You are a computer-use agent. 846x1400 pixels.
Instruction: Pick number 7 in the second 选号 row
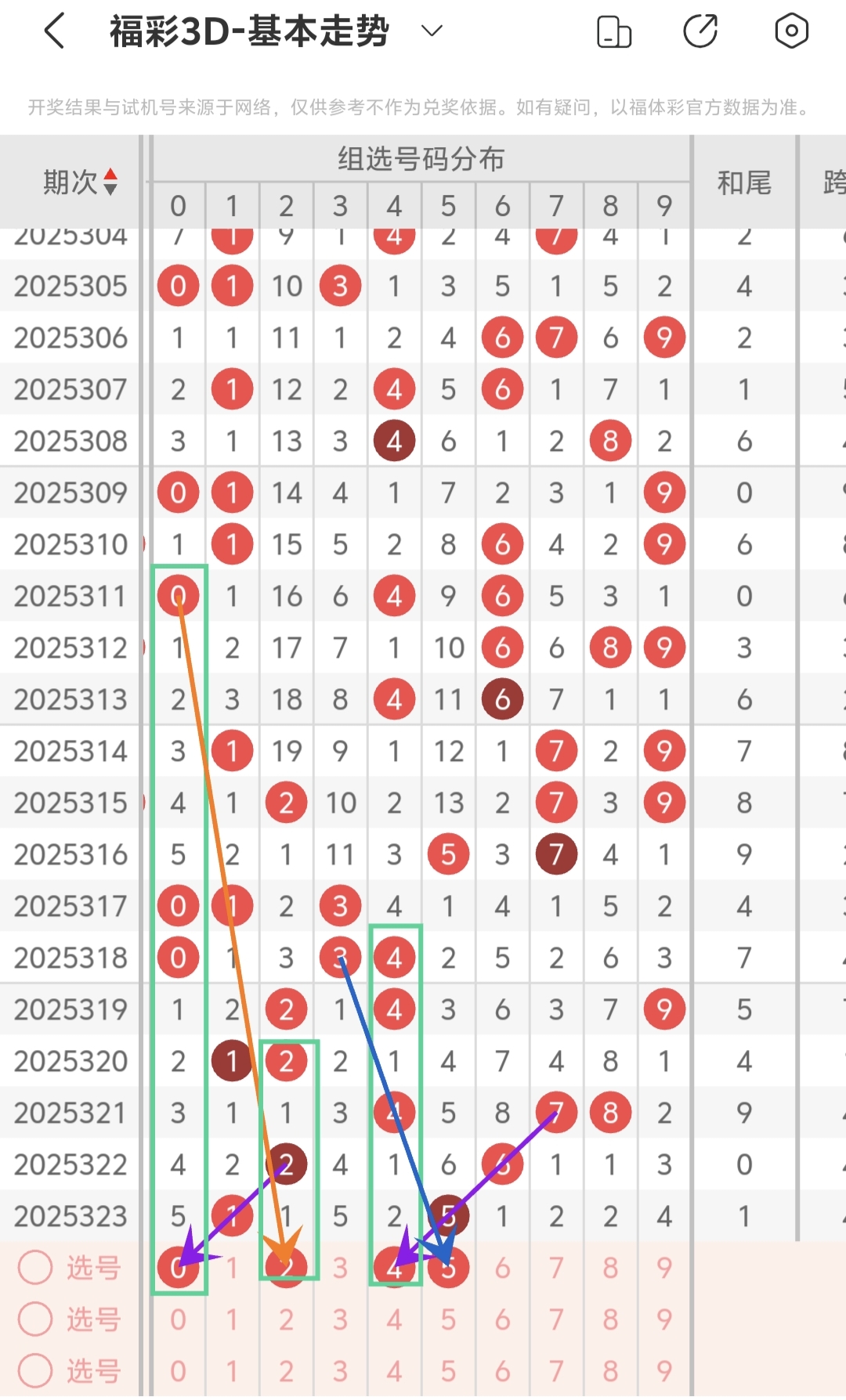(x=556, y=1319)
